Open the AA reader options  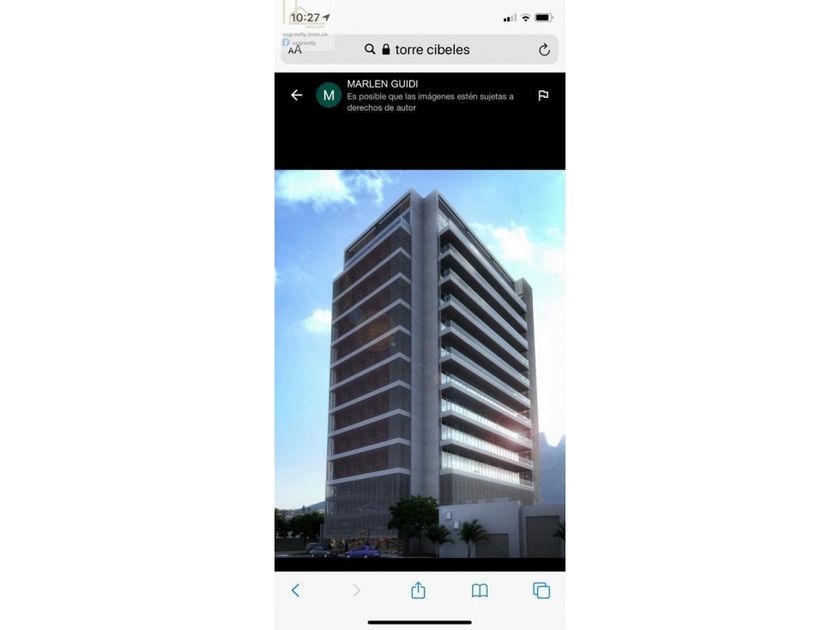coord(295,50)
